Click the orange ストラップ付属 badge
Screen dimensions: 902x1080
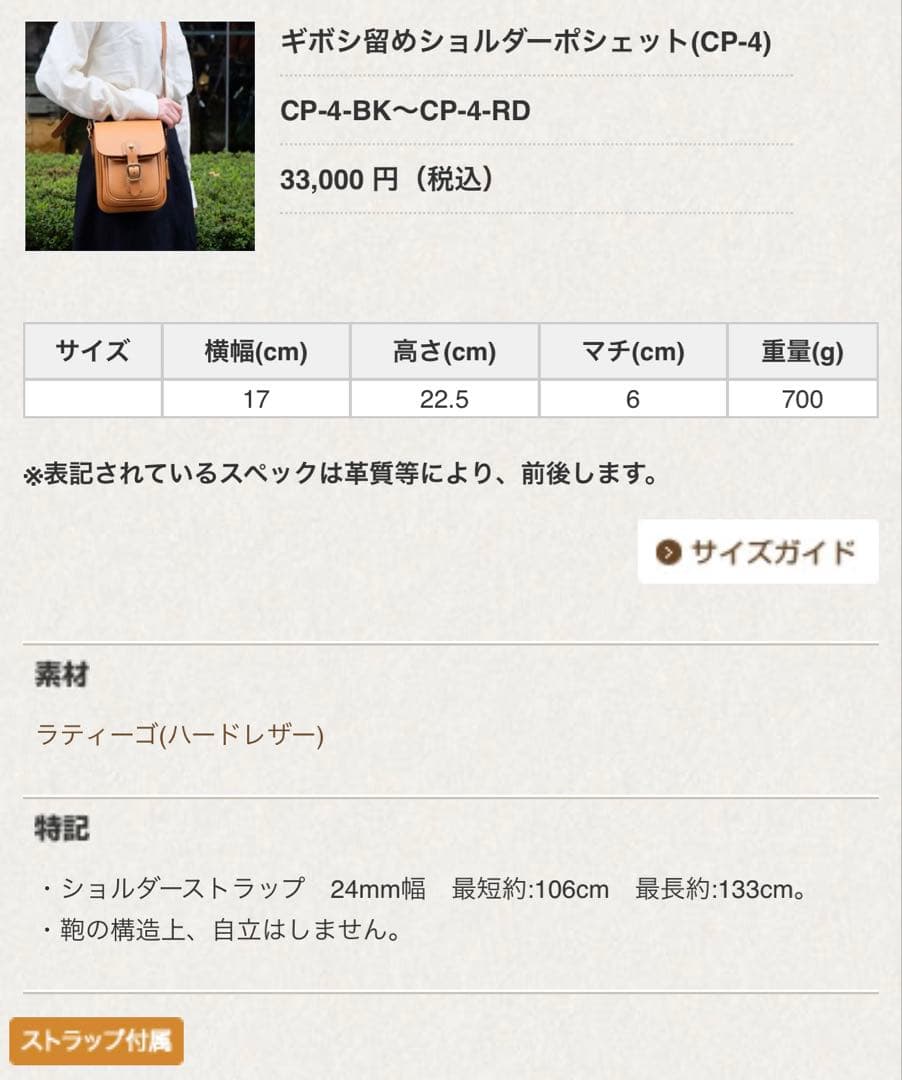[97, 1040]
